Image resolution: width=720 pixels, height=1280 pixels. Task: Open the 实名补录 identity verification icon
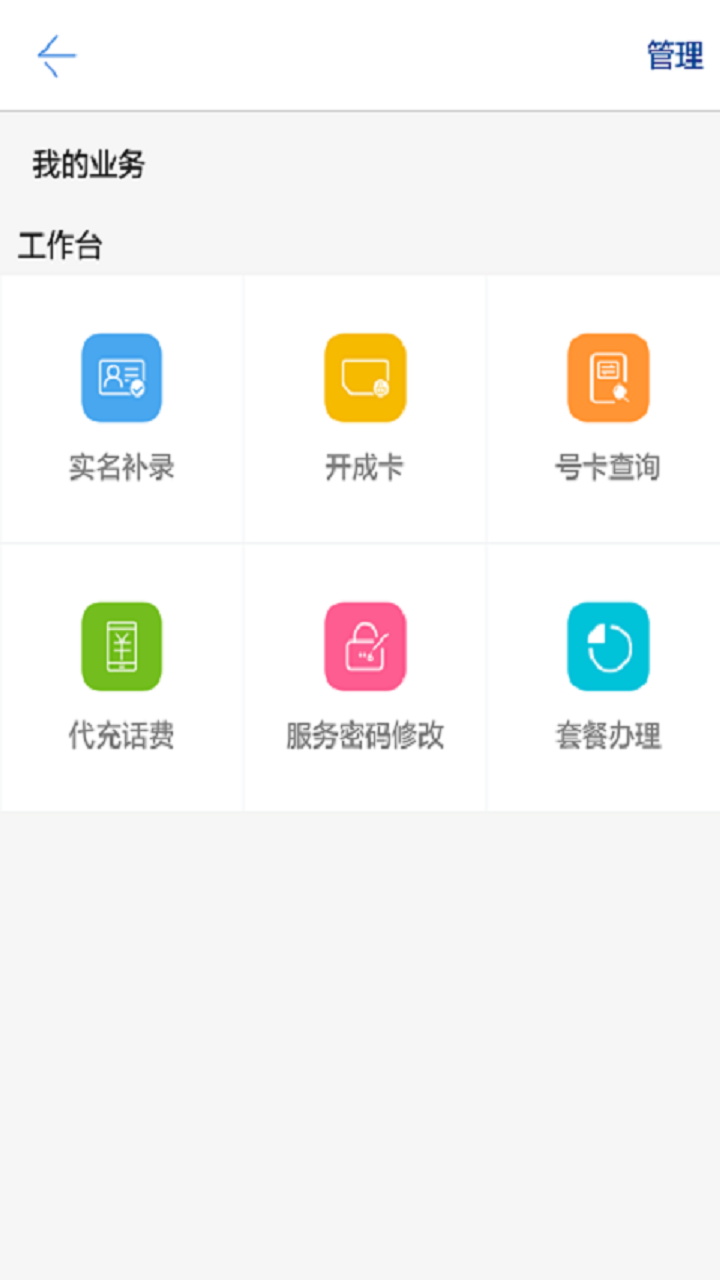click(121, 378)
